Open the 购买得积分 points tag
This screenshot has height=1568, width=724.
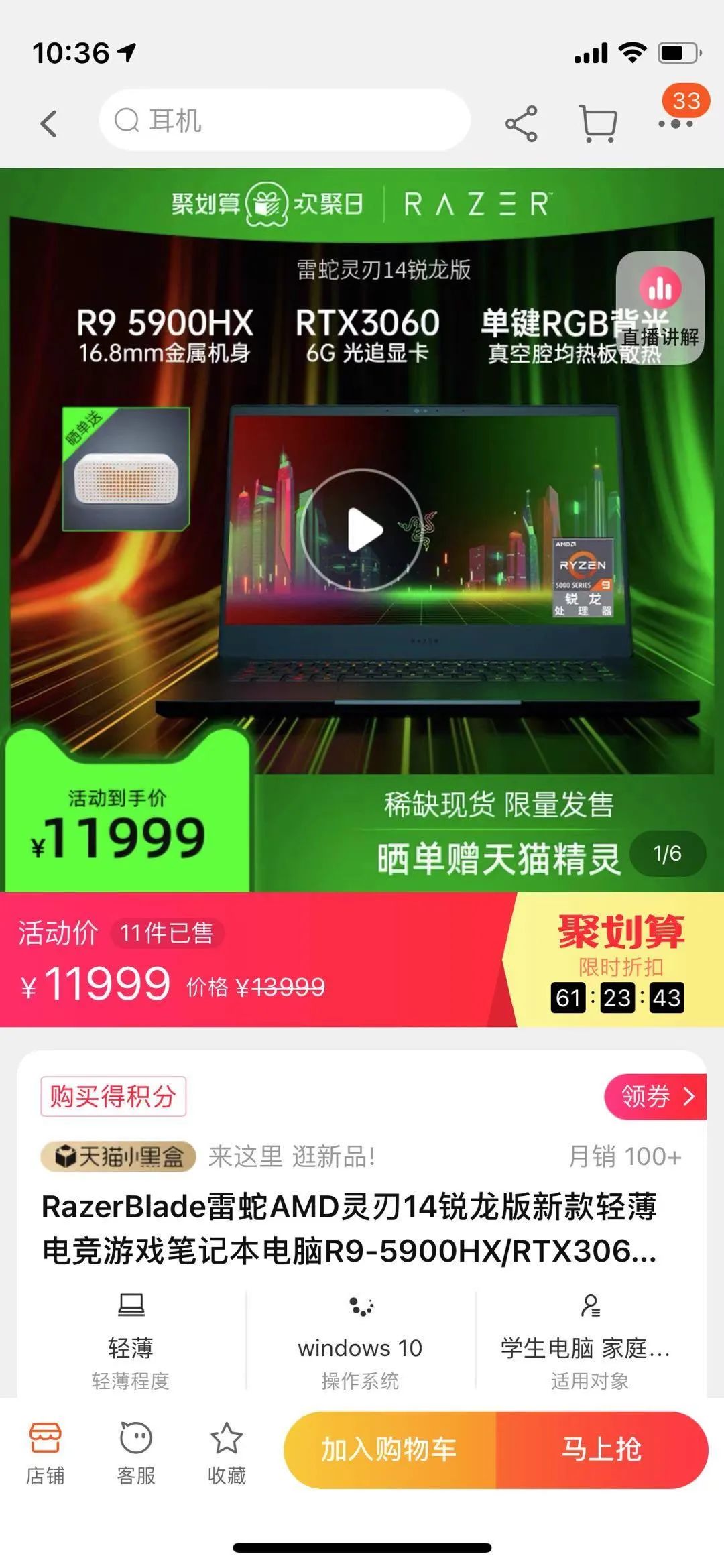(x=113, y=1097)
